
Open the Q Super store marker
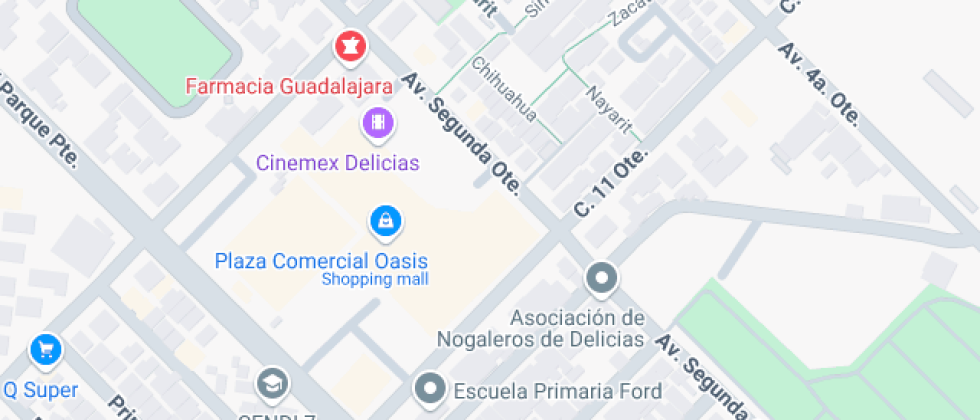(46, 349)
